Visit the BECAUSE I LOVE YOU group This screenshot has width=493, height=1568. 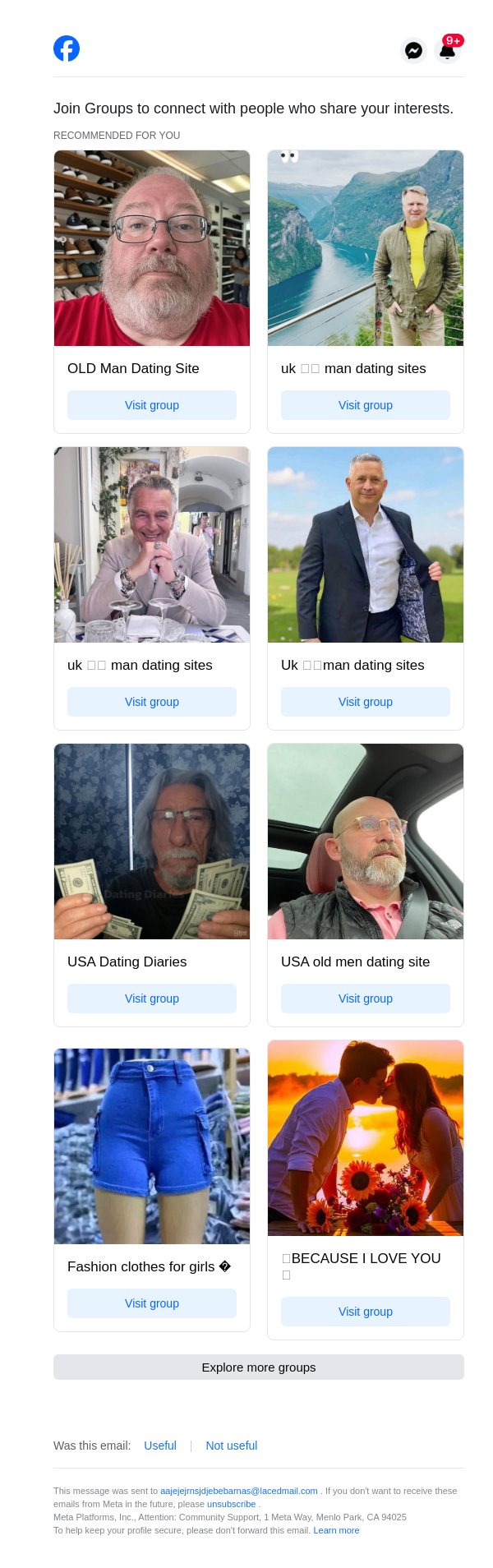pos(366,1312)
